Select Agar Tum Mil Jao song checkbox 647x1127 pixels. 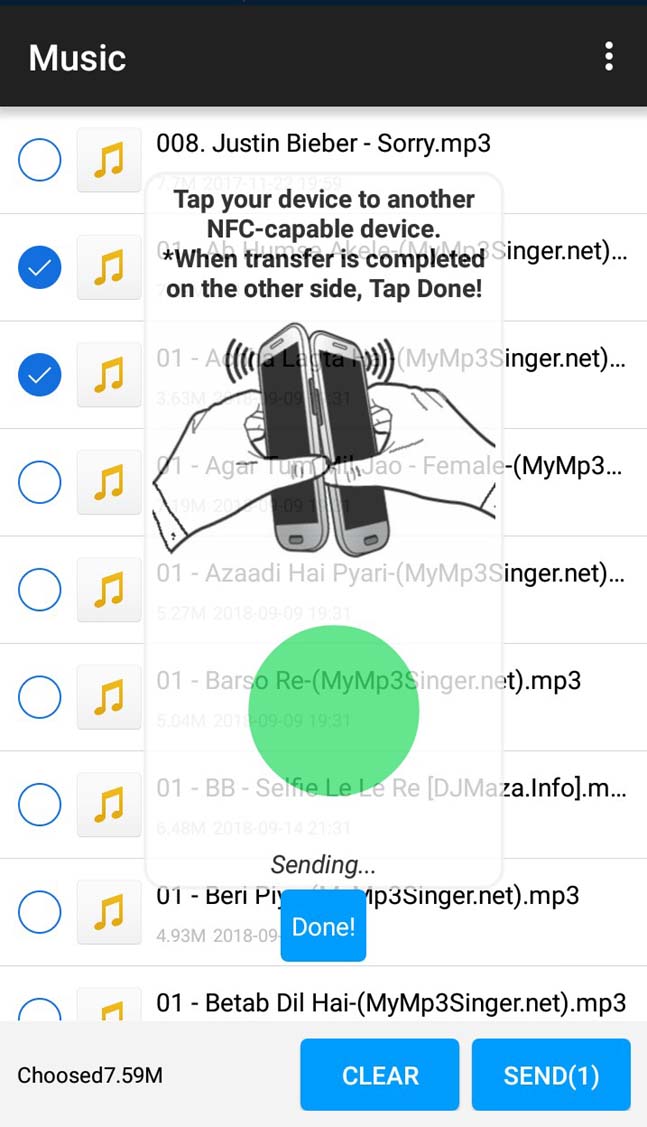(40, 482)
